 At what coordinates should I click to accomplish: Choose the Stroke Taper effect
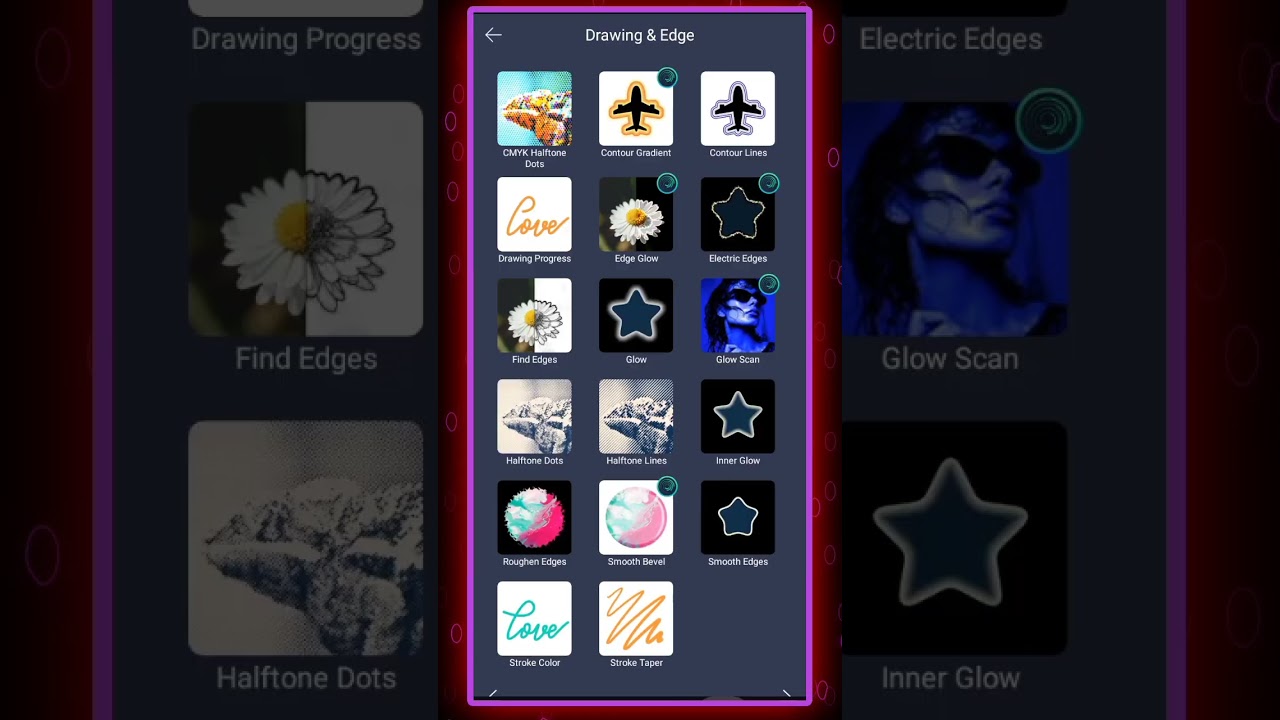pos(636,618)
